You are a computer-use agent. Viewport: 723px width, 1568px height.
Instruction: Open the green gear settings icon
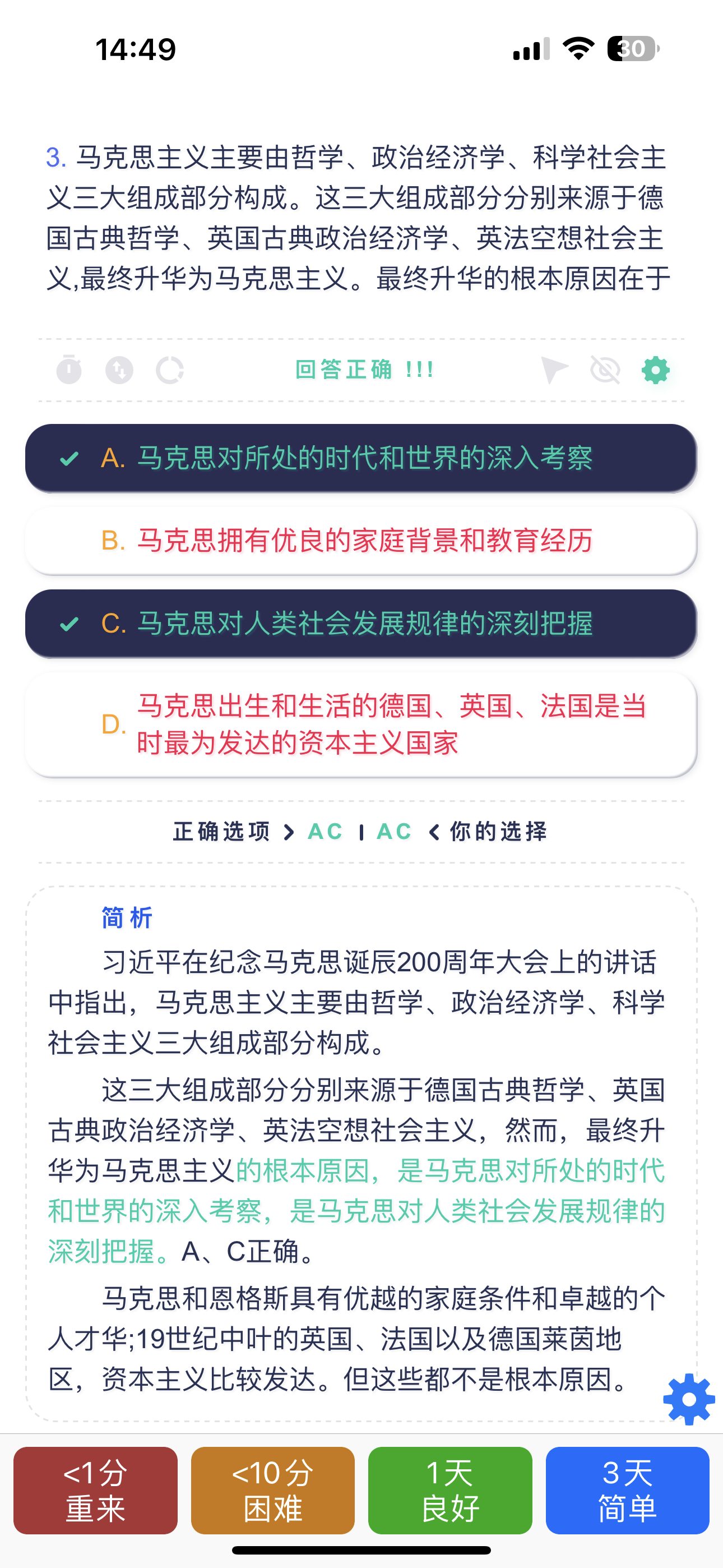tap(655, 370)
